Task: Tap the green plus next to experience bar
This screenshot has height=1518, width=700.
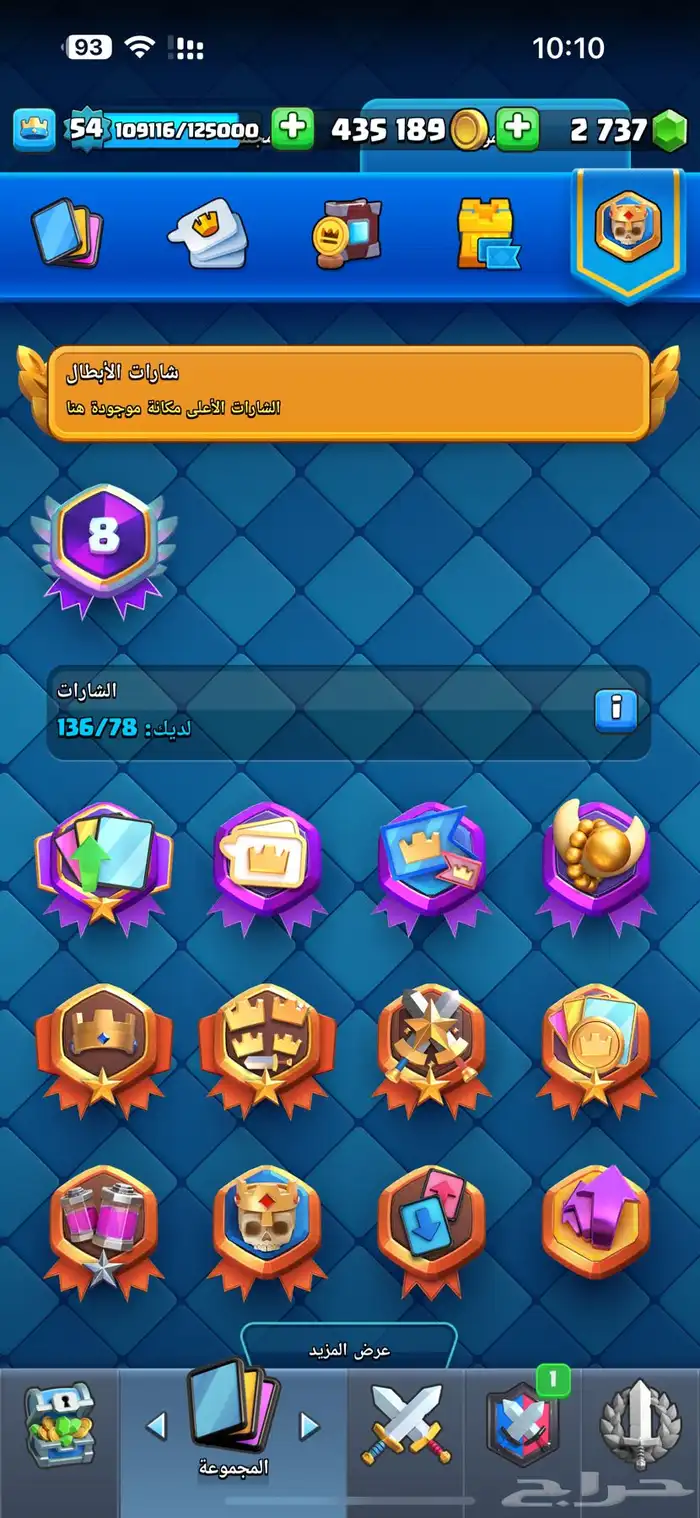Action: (x=292, y=129)
